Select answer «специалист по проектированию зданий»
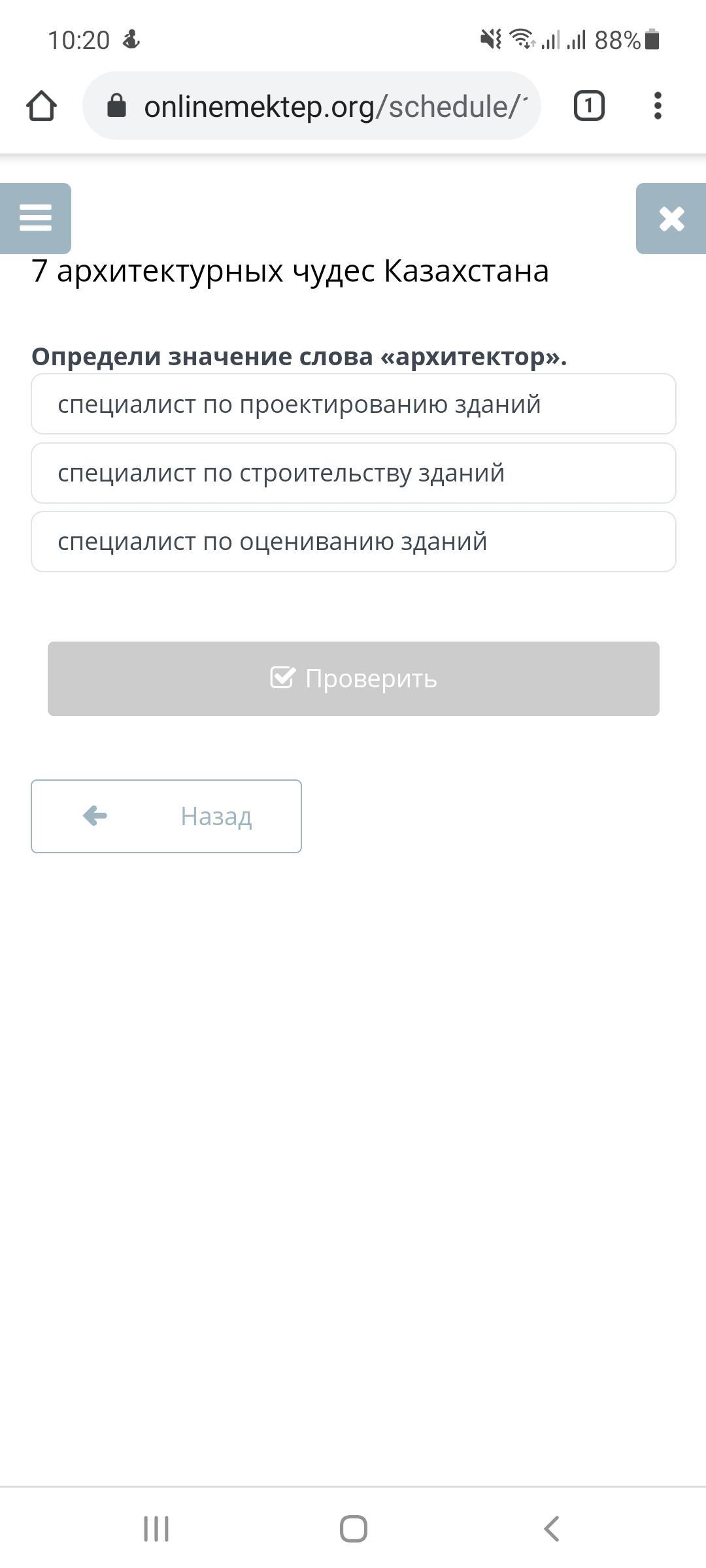Image resolution: width=706 pixels, height=1568 pixels. 354,404
